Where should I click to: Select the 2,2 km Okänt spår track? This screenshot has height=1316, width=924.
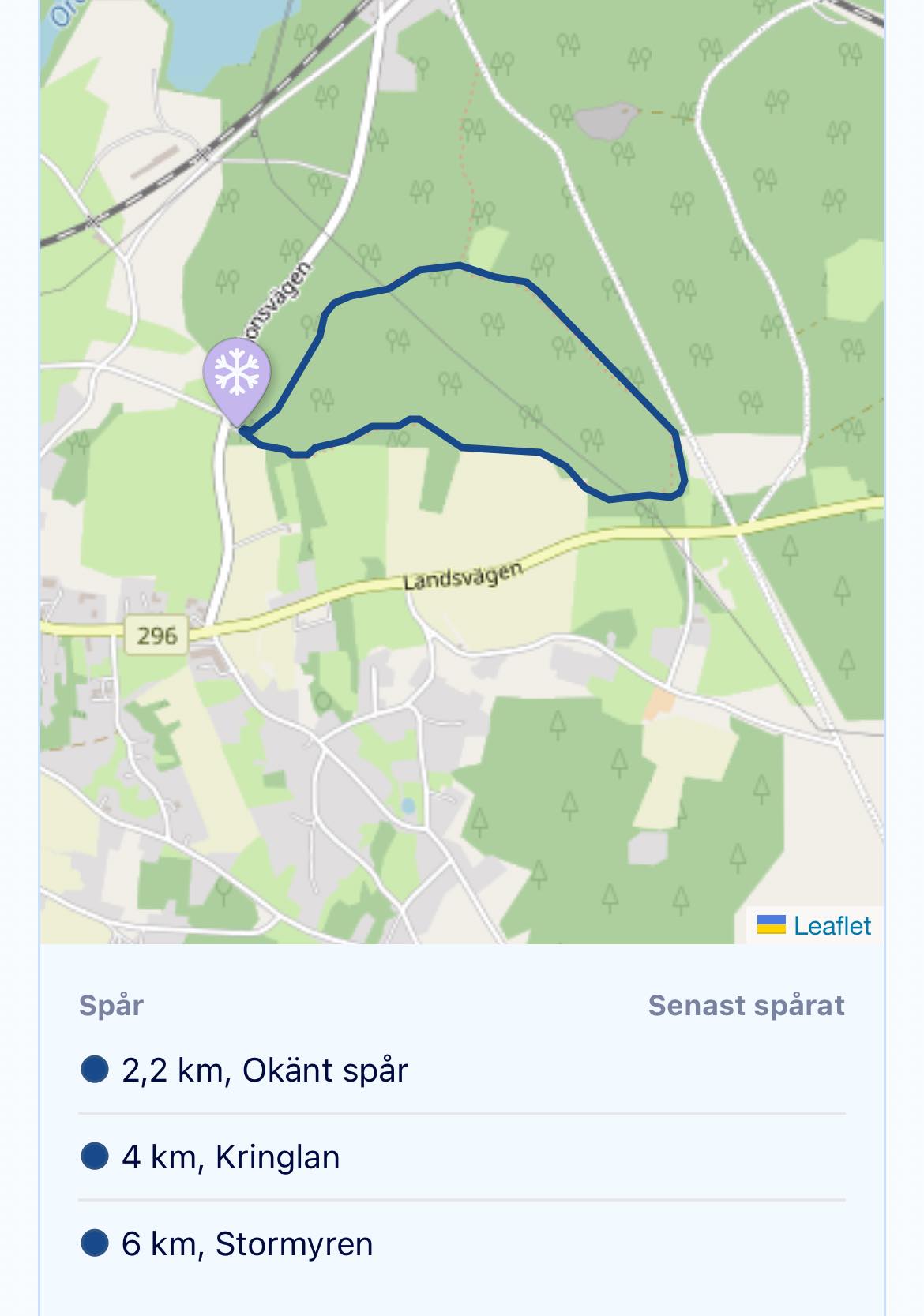pos(265,1070)
